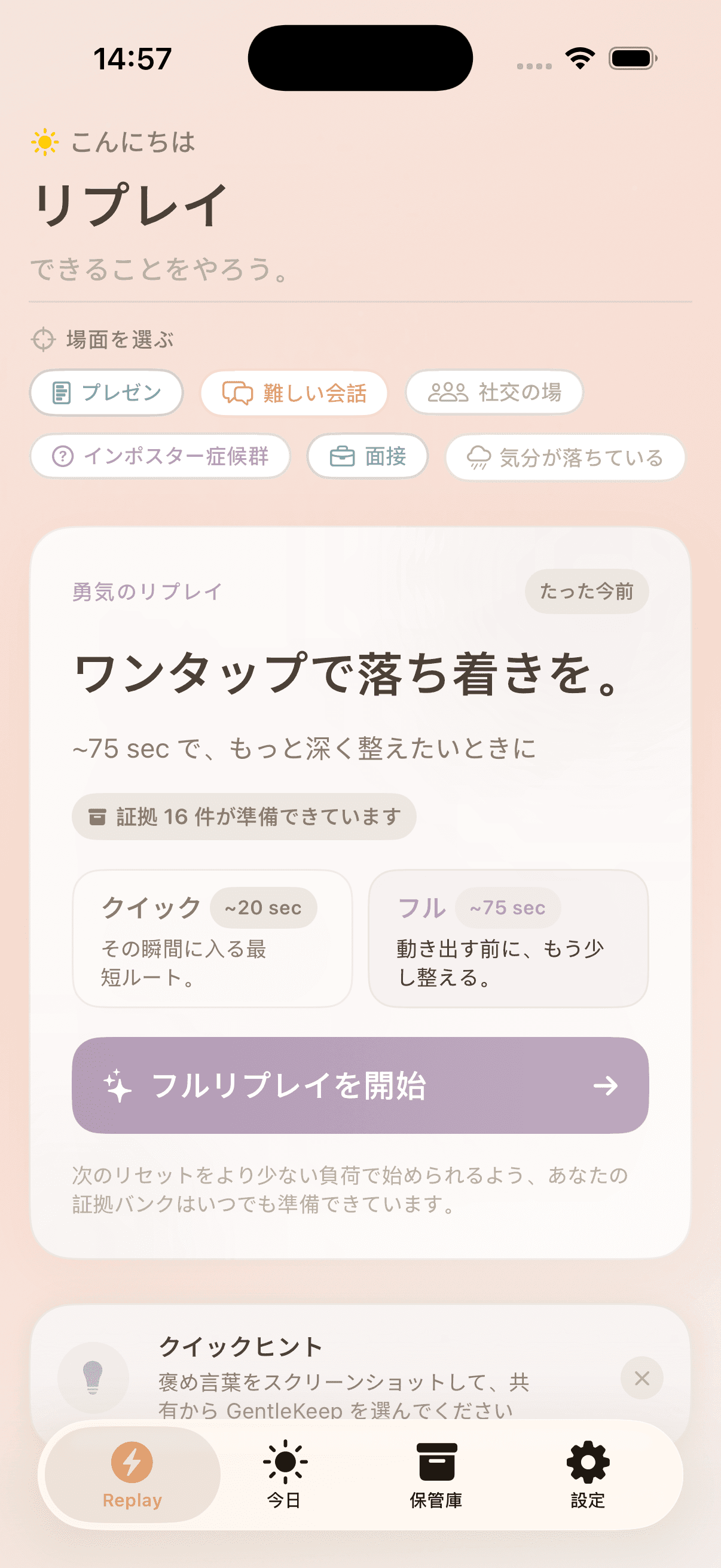Open the 保管庫 tab
This screenshot has width=721, height=1568.
point(436,1474)
